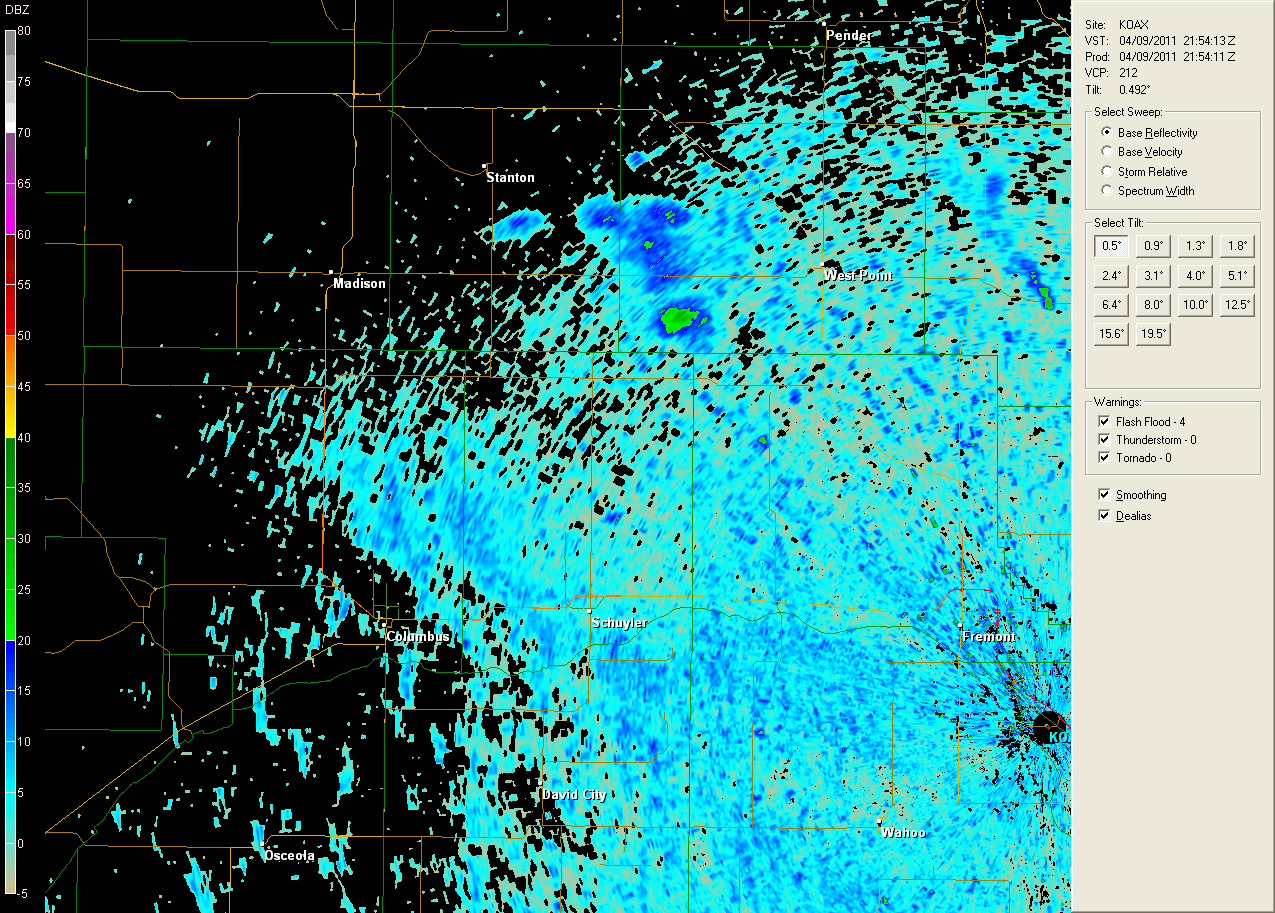Image resolution: width=1275 pixels, height=913 pixels.
Task: Select Spectrum Width sweep
Action: (1107, 190)
